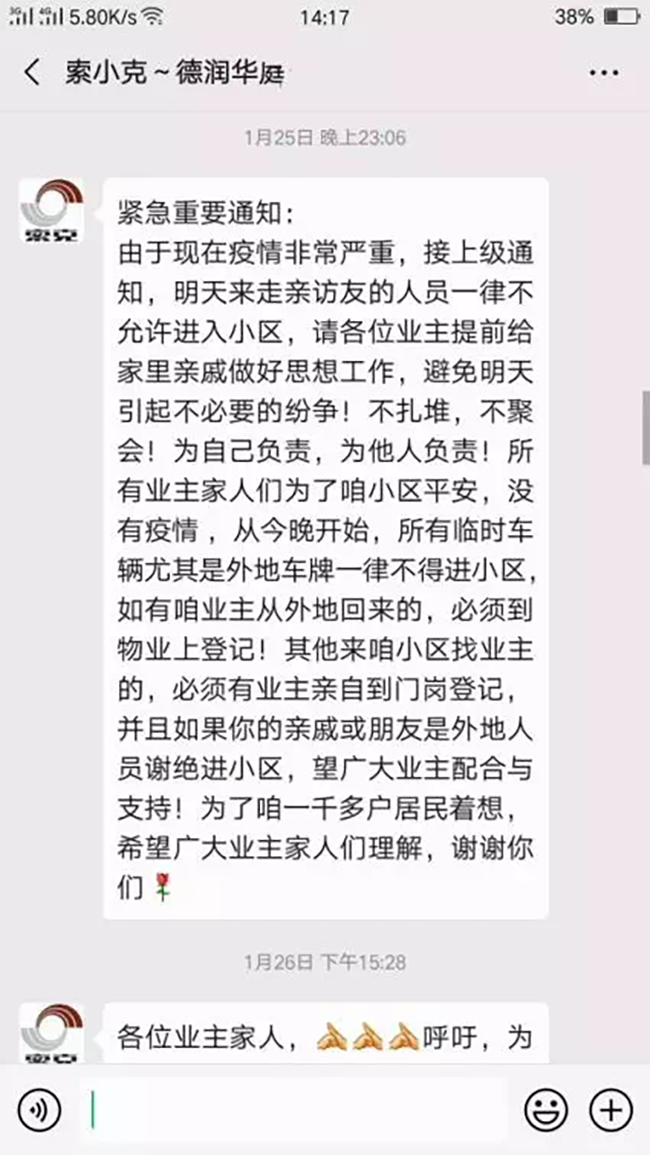Open the chat overflow menu
650x1155 pixels.
pyautogui.click(x=604, y=74)
